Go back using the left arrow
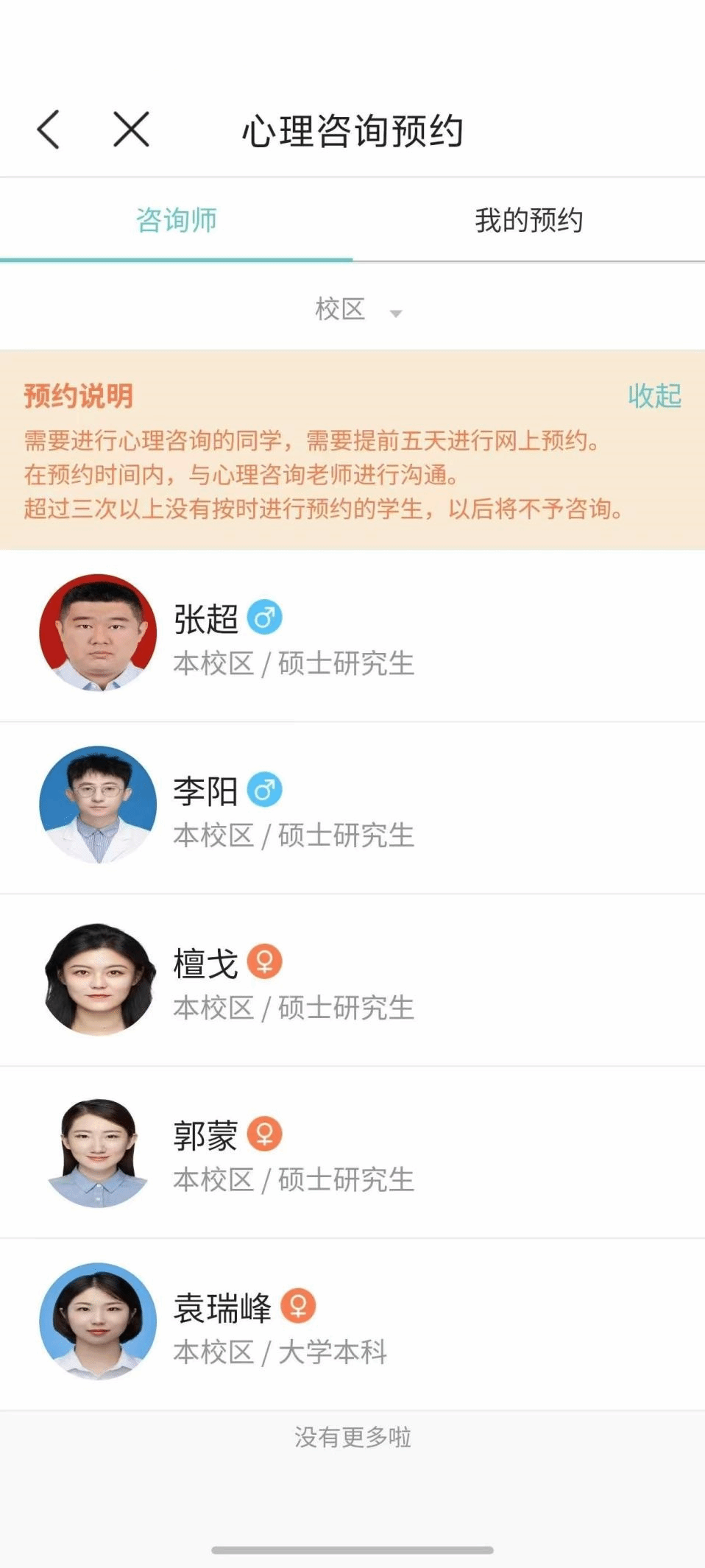This screenshot has width=705, height=1568. (x=49, y=130)
